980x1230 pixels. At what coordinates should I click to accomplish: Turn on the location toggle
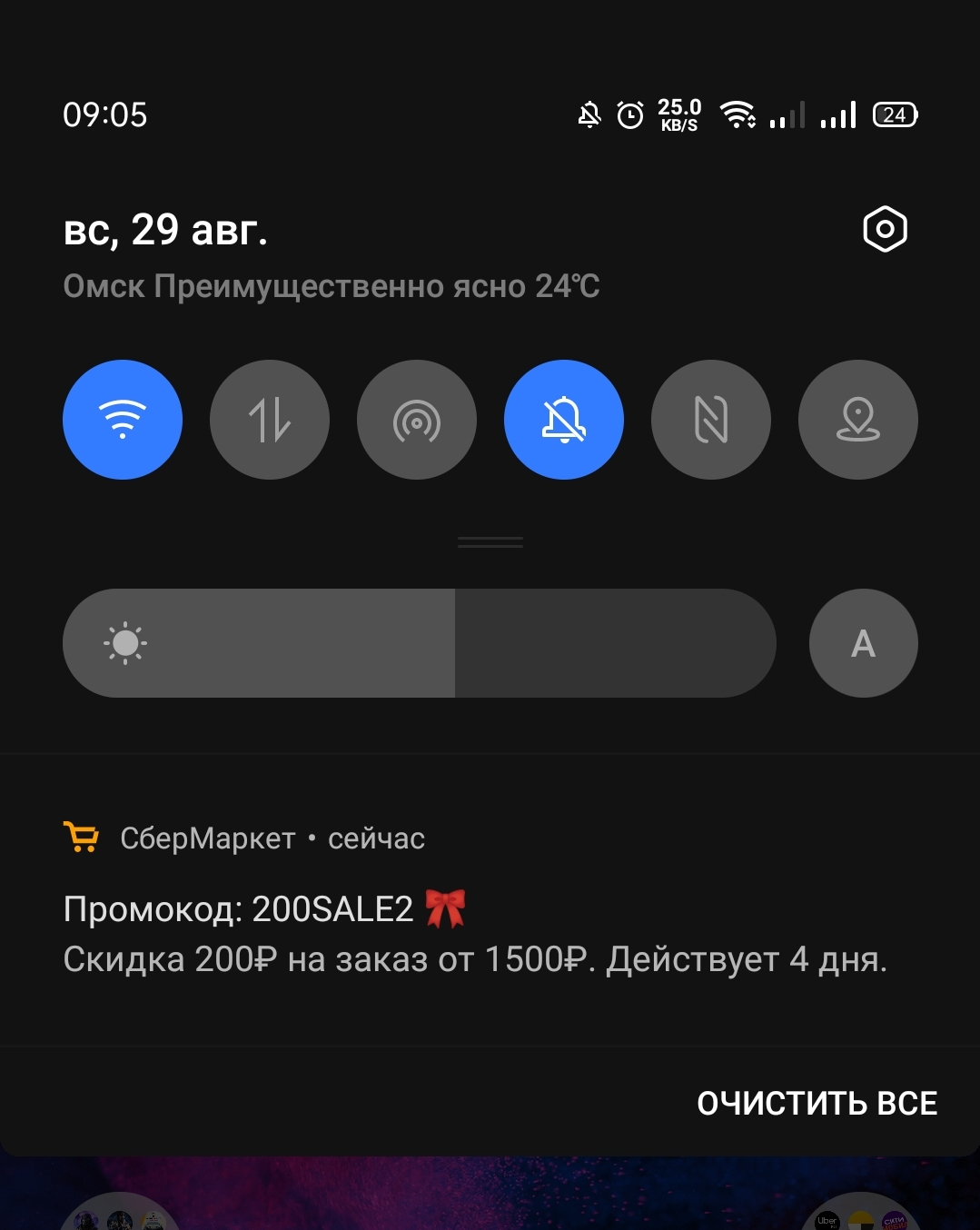tap(858, 420)
